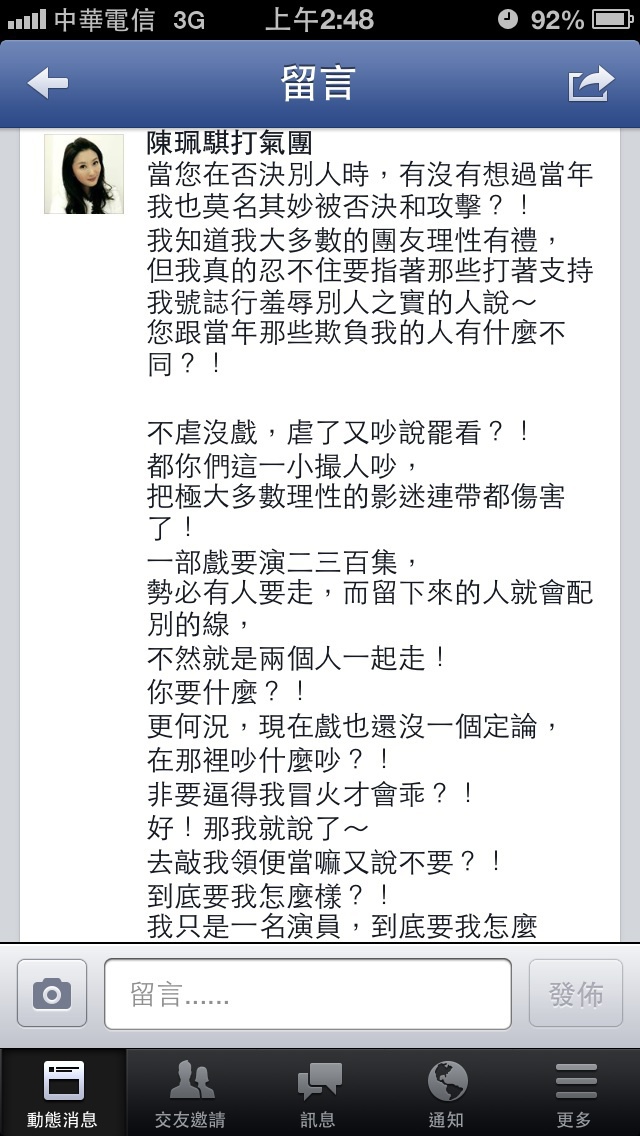The width and height of the screenshot is (640, 1136).
Task: Go back using the top-left arrow
Action: click(x=48, y=83)
